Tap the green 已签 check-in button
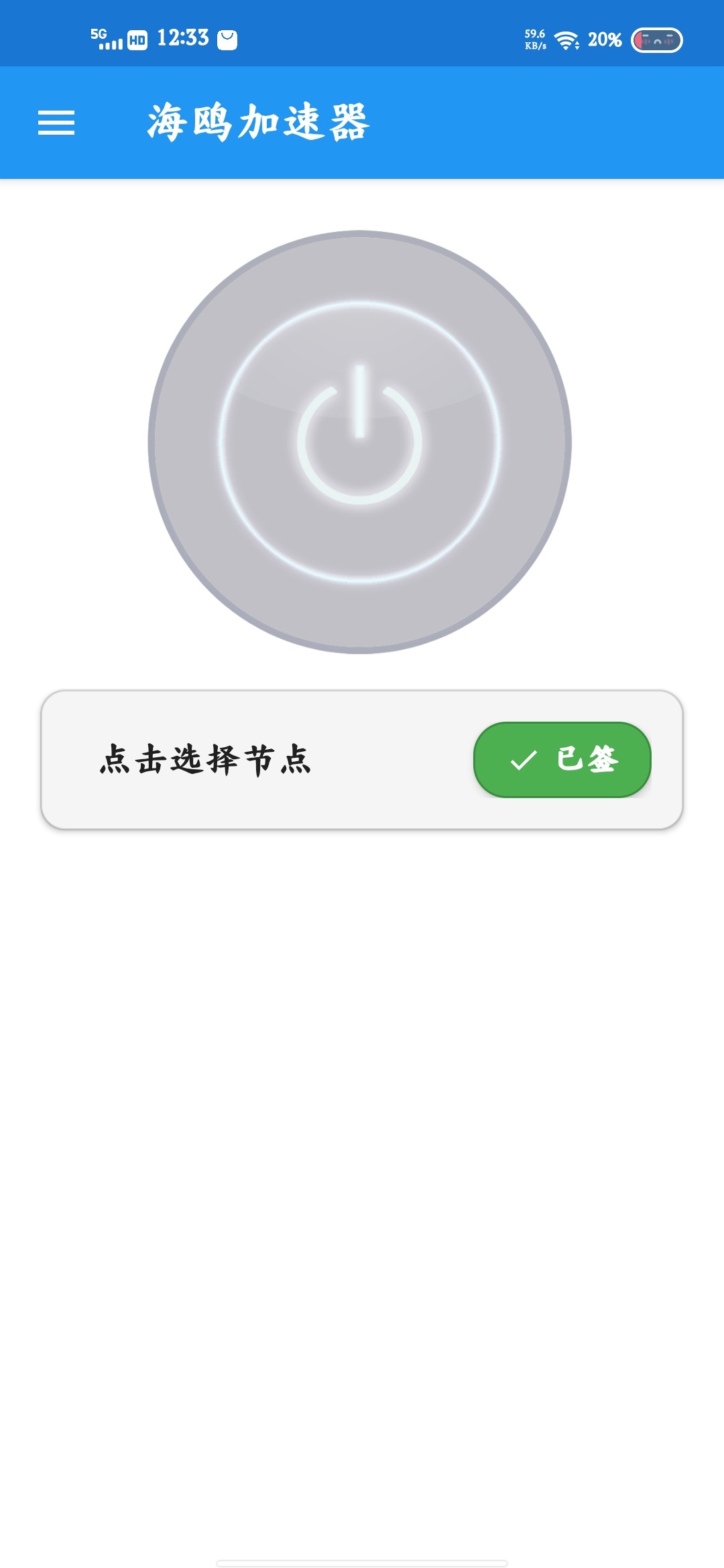 pos(562,760)
